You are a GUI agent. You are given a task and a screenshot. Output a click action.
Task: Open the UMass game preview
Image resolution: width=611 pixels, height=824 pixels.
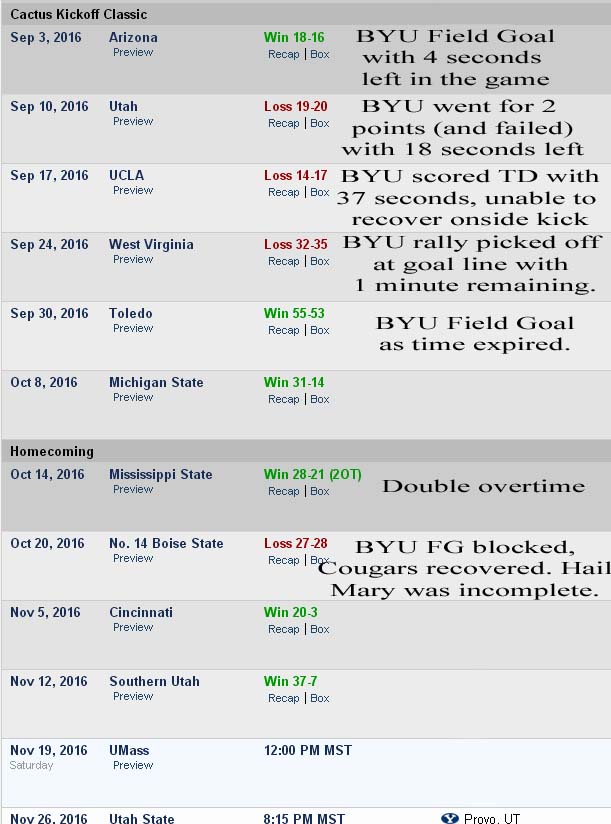133,766
